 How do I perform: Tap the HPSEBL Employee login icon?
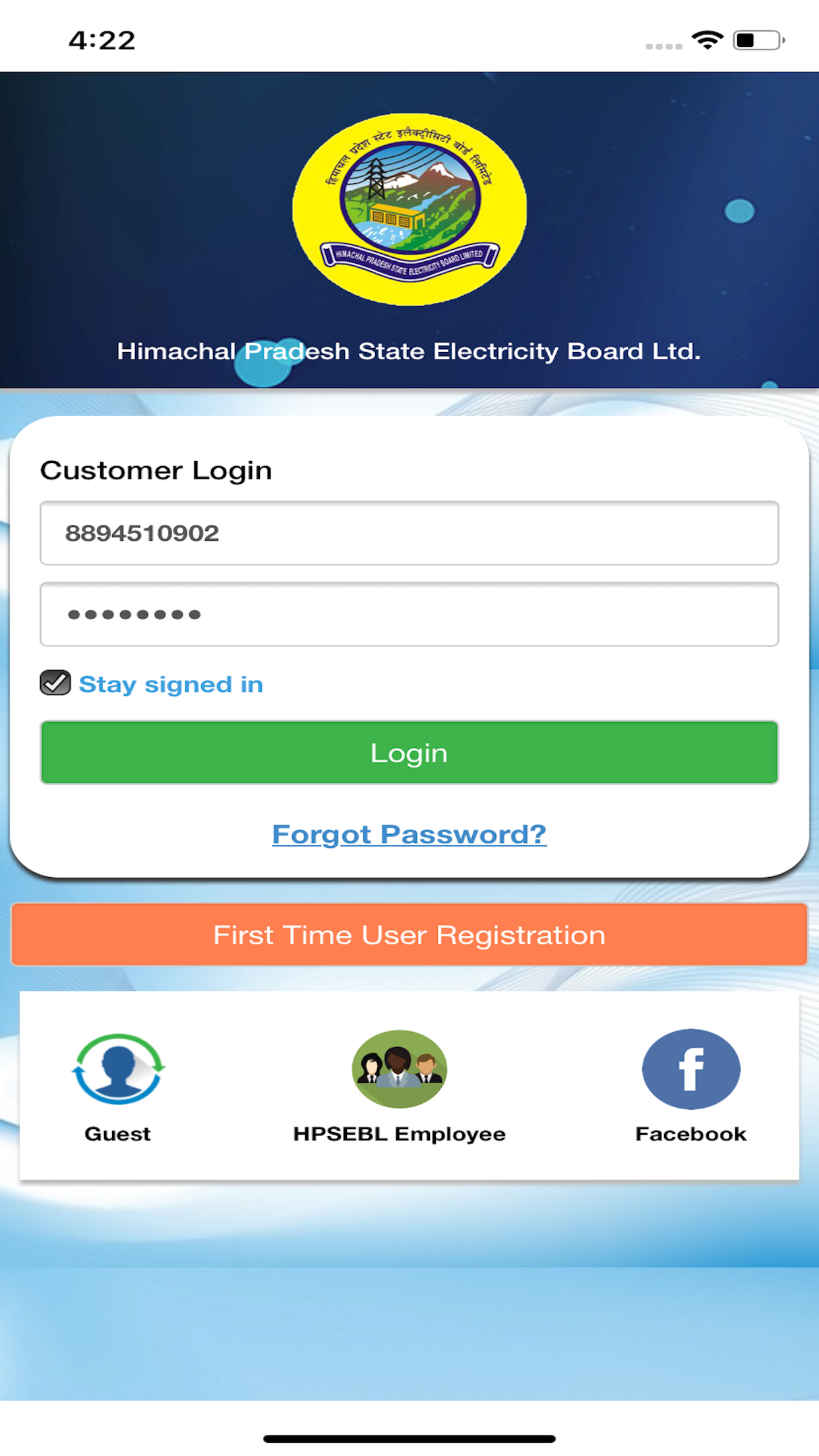coord(399,1068)
